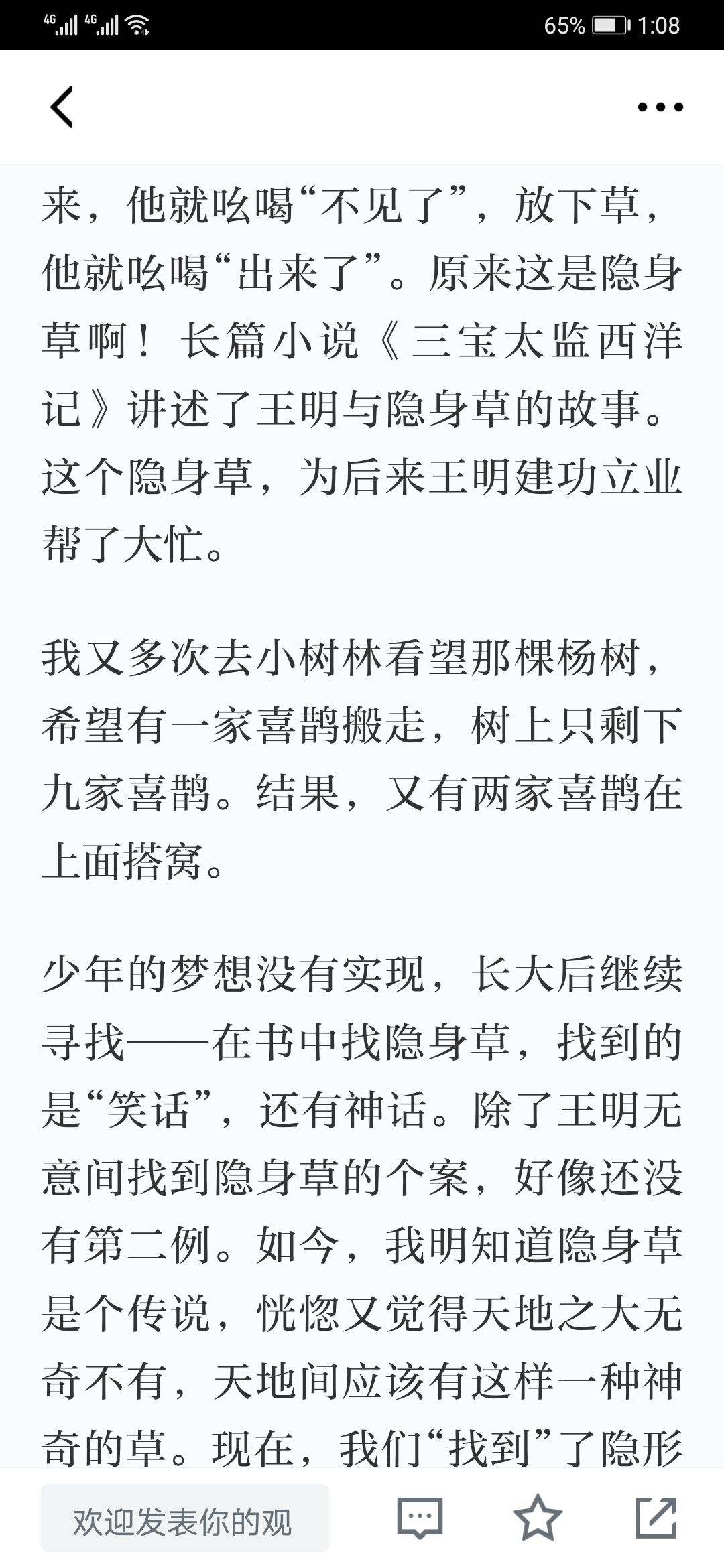This screenshot has width=724, height=1568.
Task: Go back using the top-left arrow
Action: pyautogui.click(x=62, y=107)
